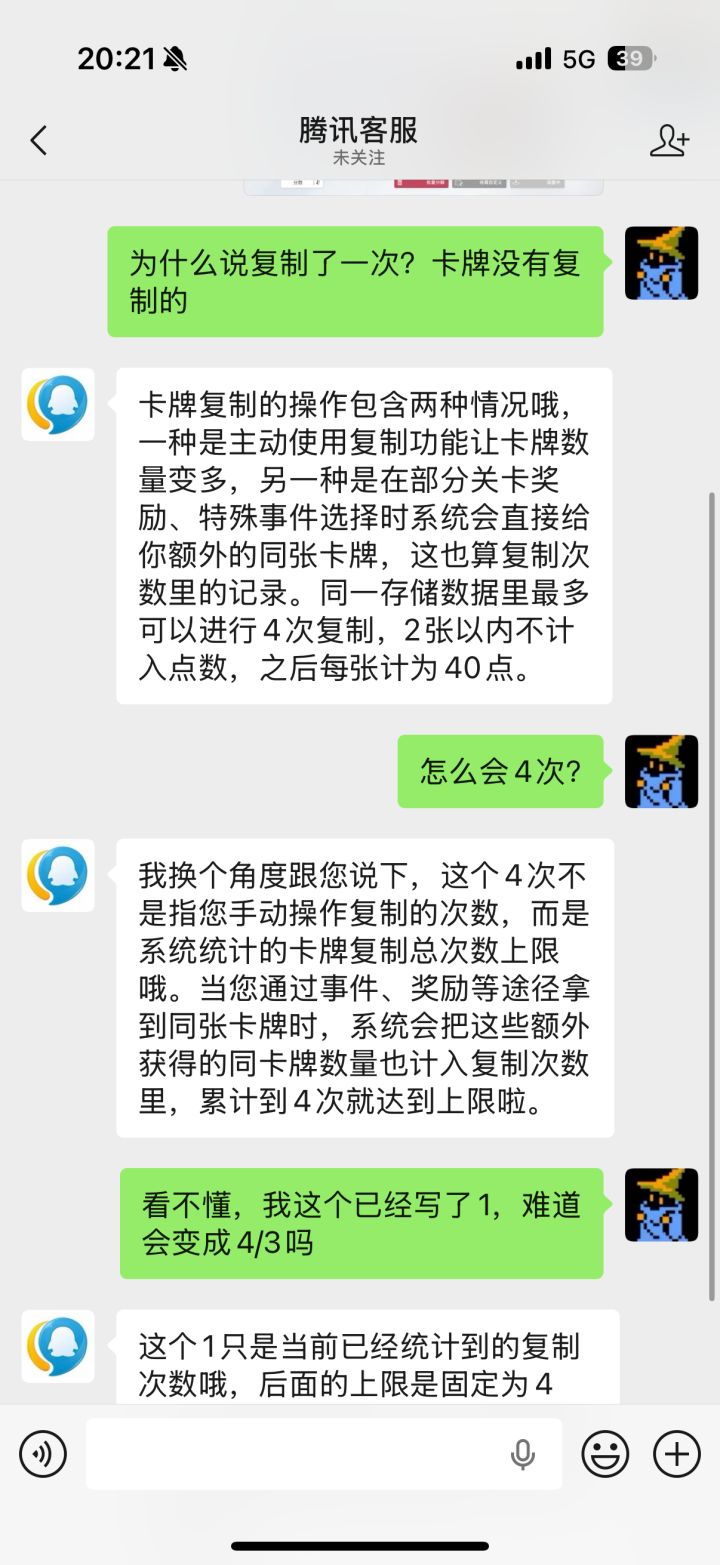Go back using the top-left arrow
This screenshot has height=1565, width=720.
click(x=39, y=141)
